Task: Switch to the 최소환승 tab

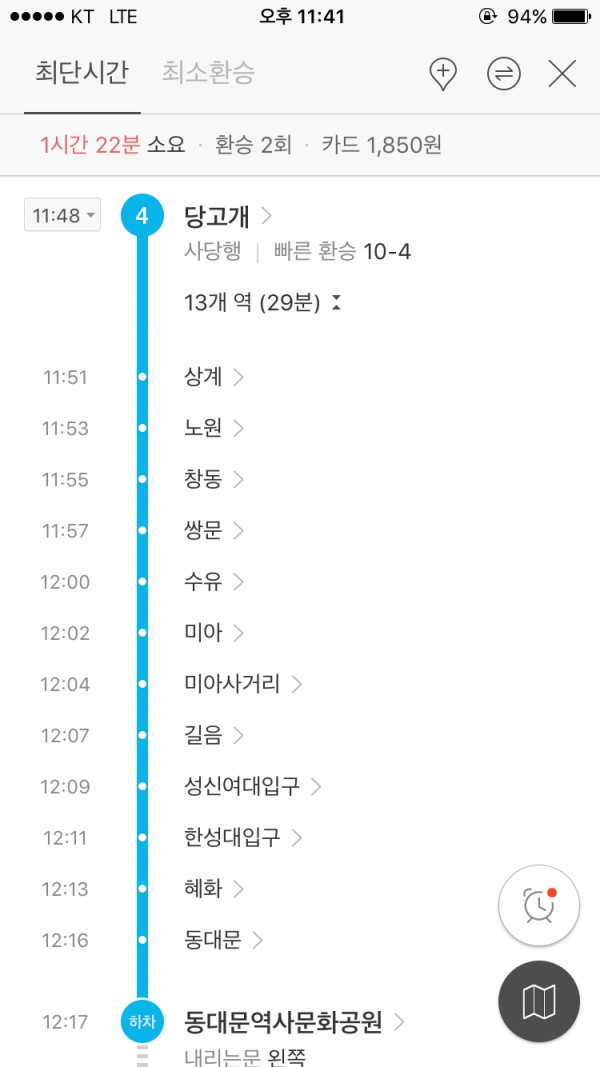Action: (x=208, y=73)
